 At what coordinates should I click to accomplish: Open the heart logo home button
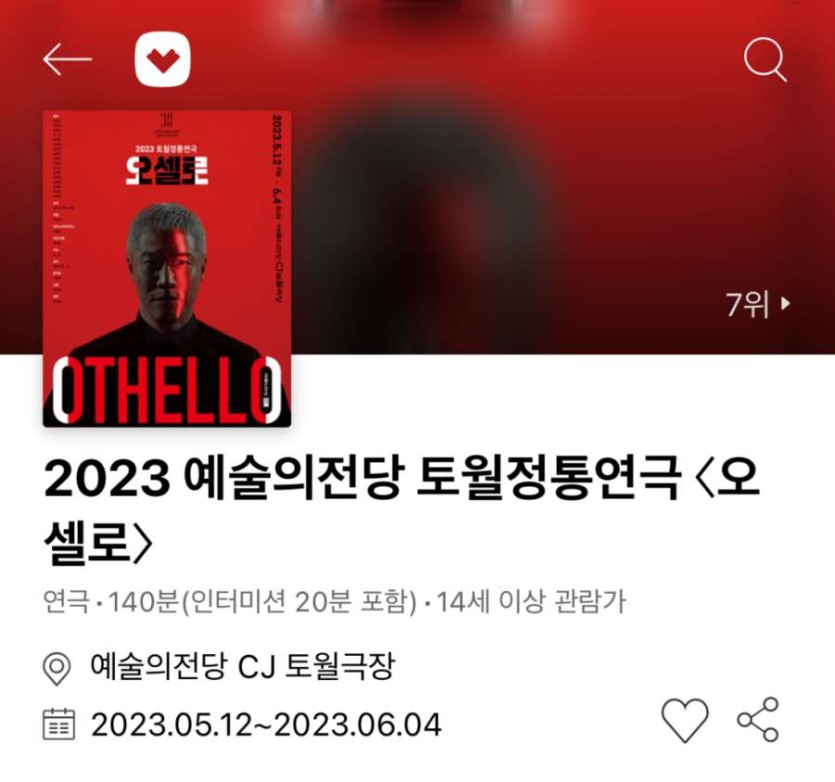(162, 60)
